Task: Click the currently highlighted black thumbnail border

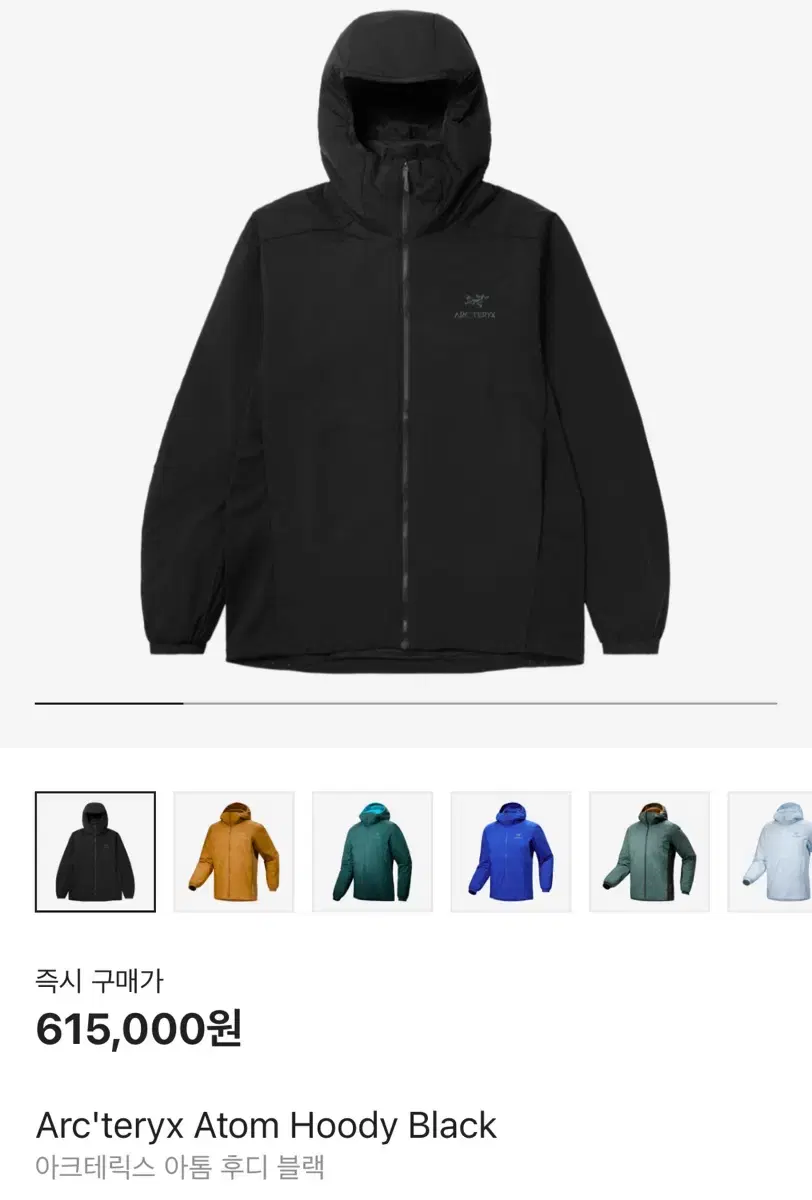Action: pyautogui.click(x=96, y=852)
